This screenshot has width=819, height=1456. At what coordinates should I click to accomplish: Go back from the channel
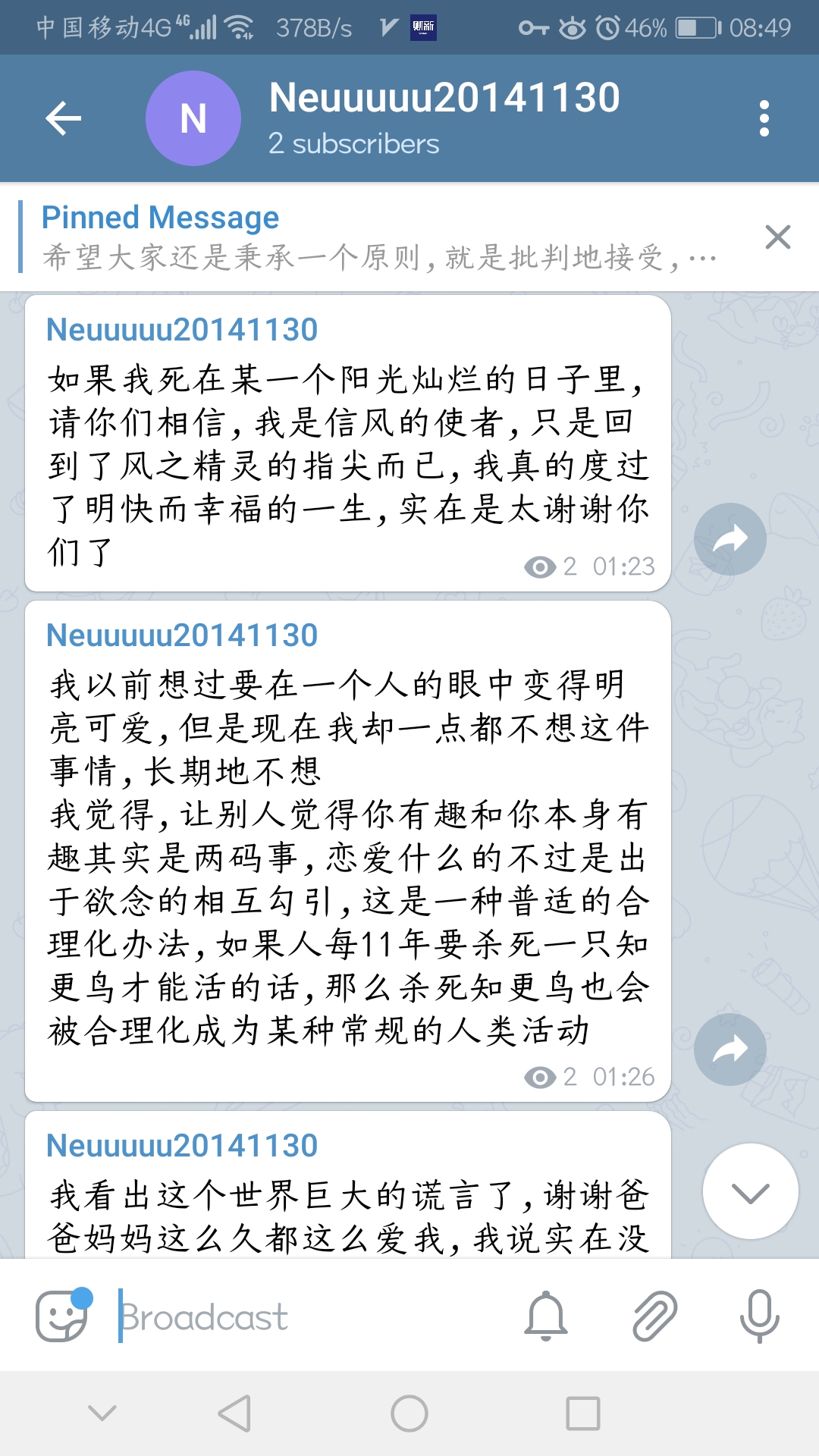[x=64, y=118]
